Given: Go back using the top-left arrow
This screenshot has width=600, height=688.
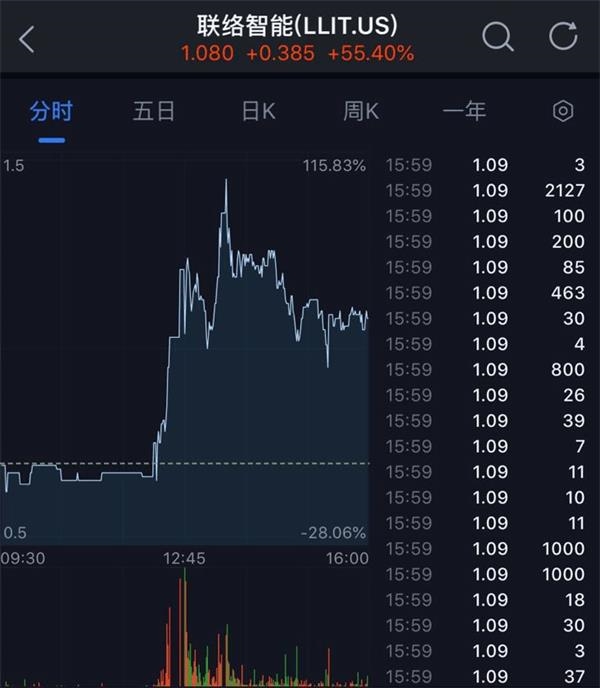Looking at the screenshot, I should click(x=27, y=39).
